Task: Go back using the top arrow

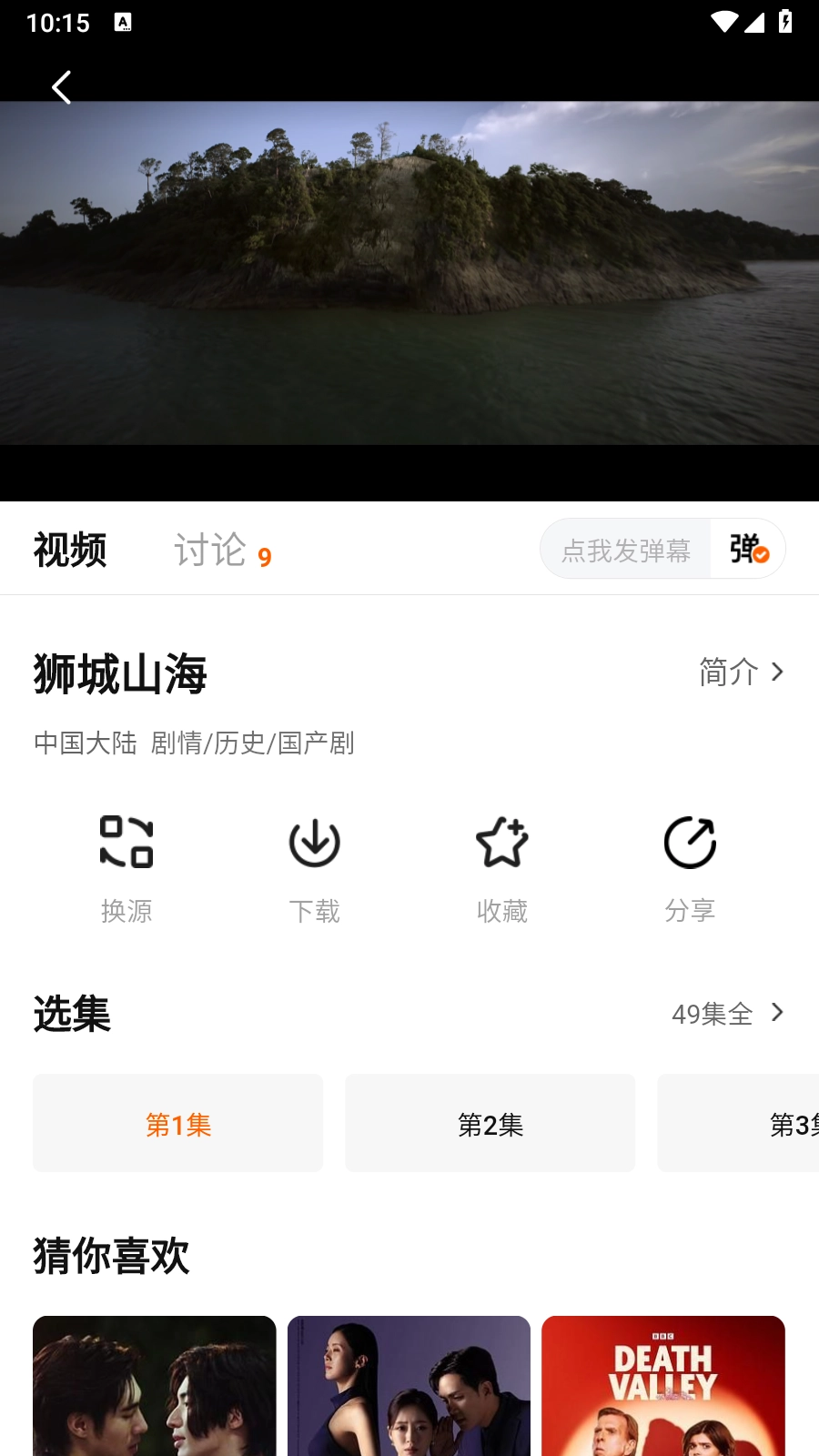Action: pos(61,88)
